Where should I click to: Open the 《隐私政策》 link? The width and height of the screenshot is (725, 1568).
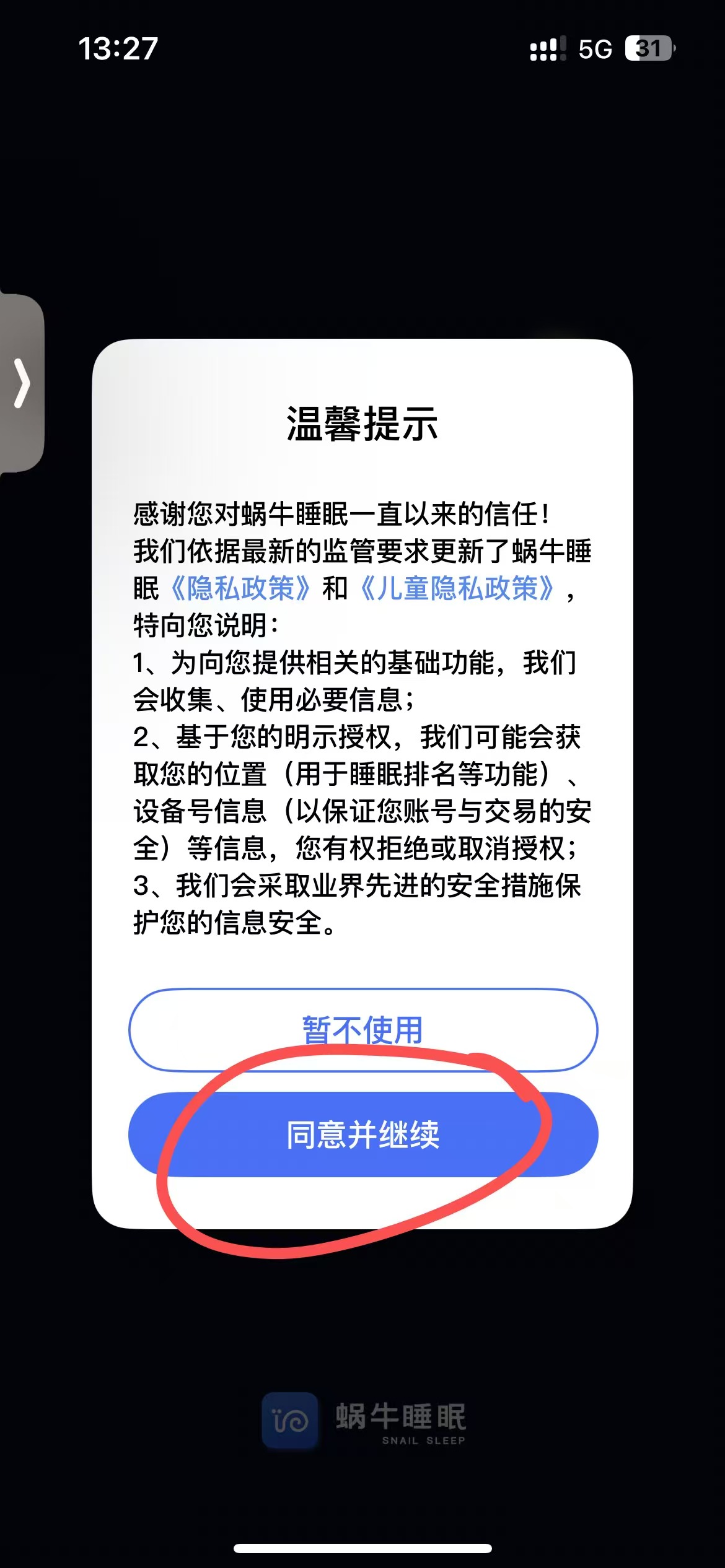(x=240, y=588)
